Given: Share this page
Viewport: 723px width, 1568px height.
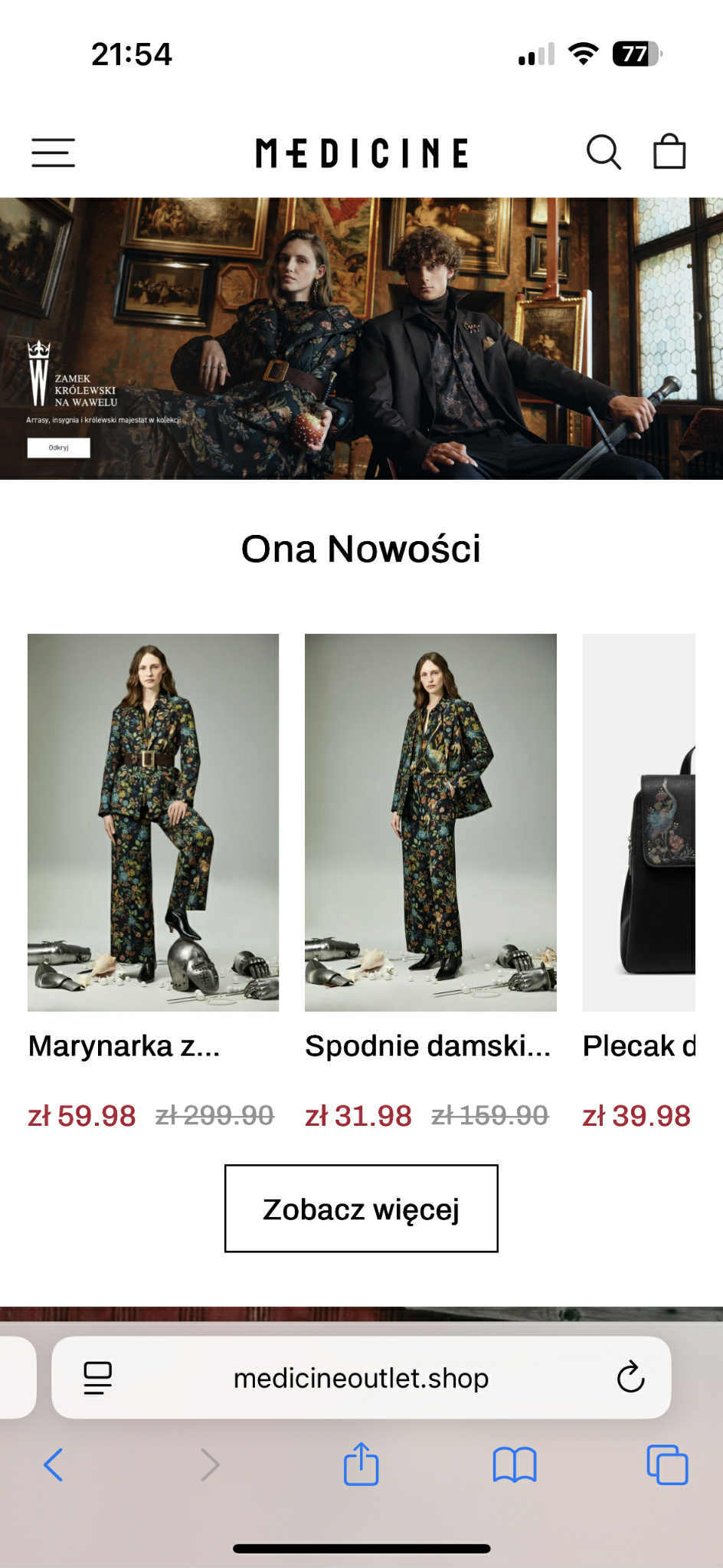Looking at the screenshot, I should tap(361, 1464).
